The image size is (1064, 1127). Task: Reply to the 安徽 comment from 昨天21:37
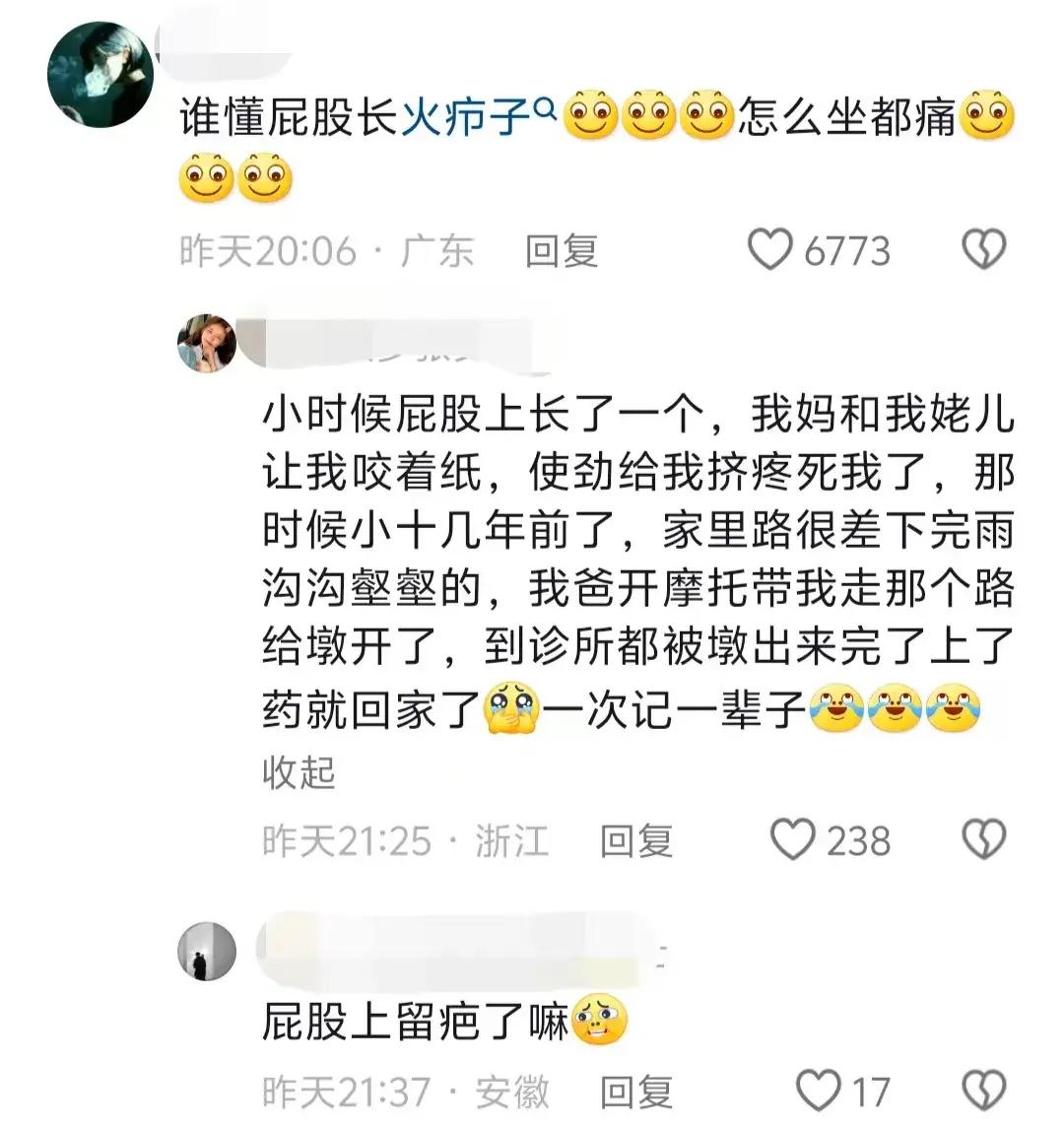(636, 1093)
